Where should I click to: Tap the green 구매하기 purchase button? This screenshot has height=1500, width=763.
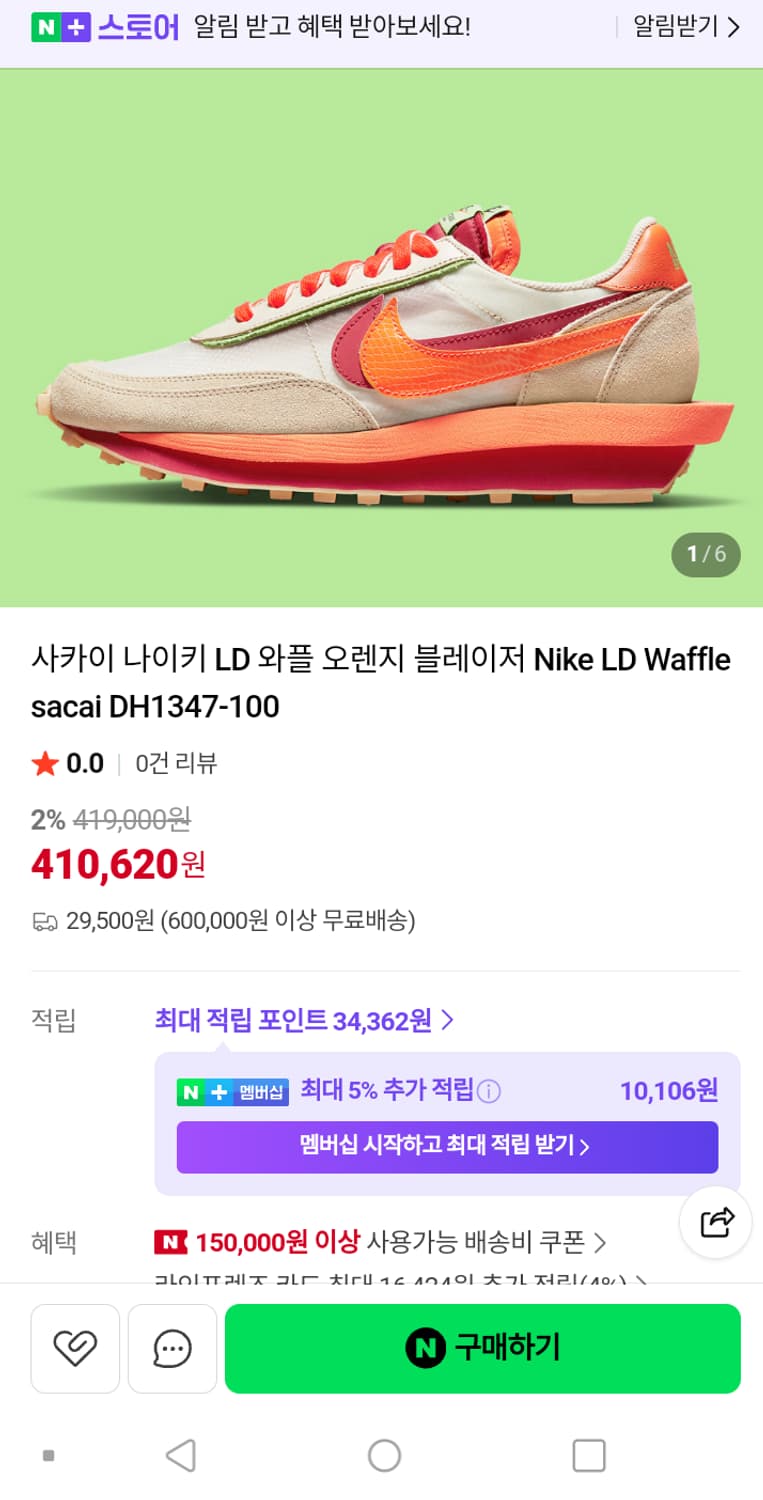483,1348
